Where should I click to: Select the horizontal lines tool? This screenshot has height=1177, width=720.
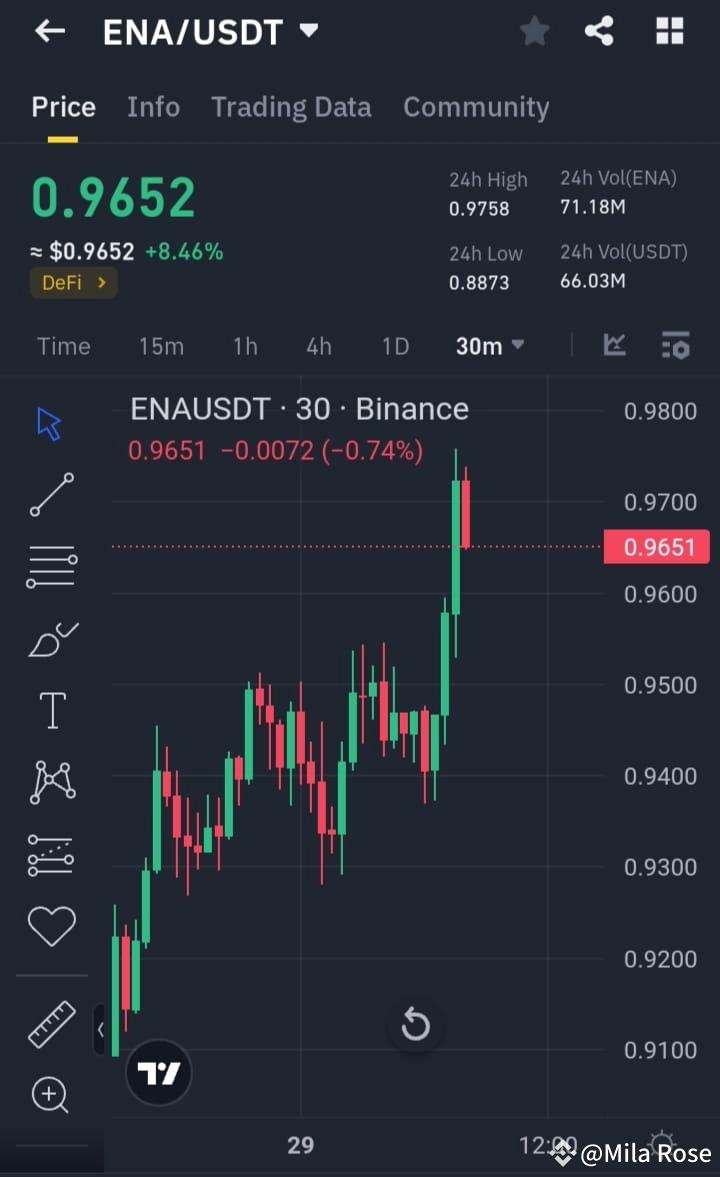(51, 566)
